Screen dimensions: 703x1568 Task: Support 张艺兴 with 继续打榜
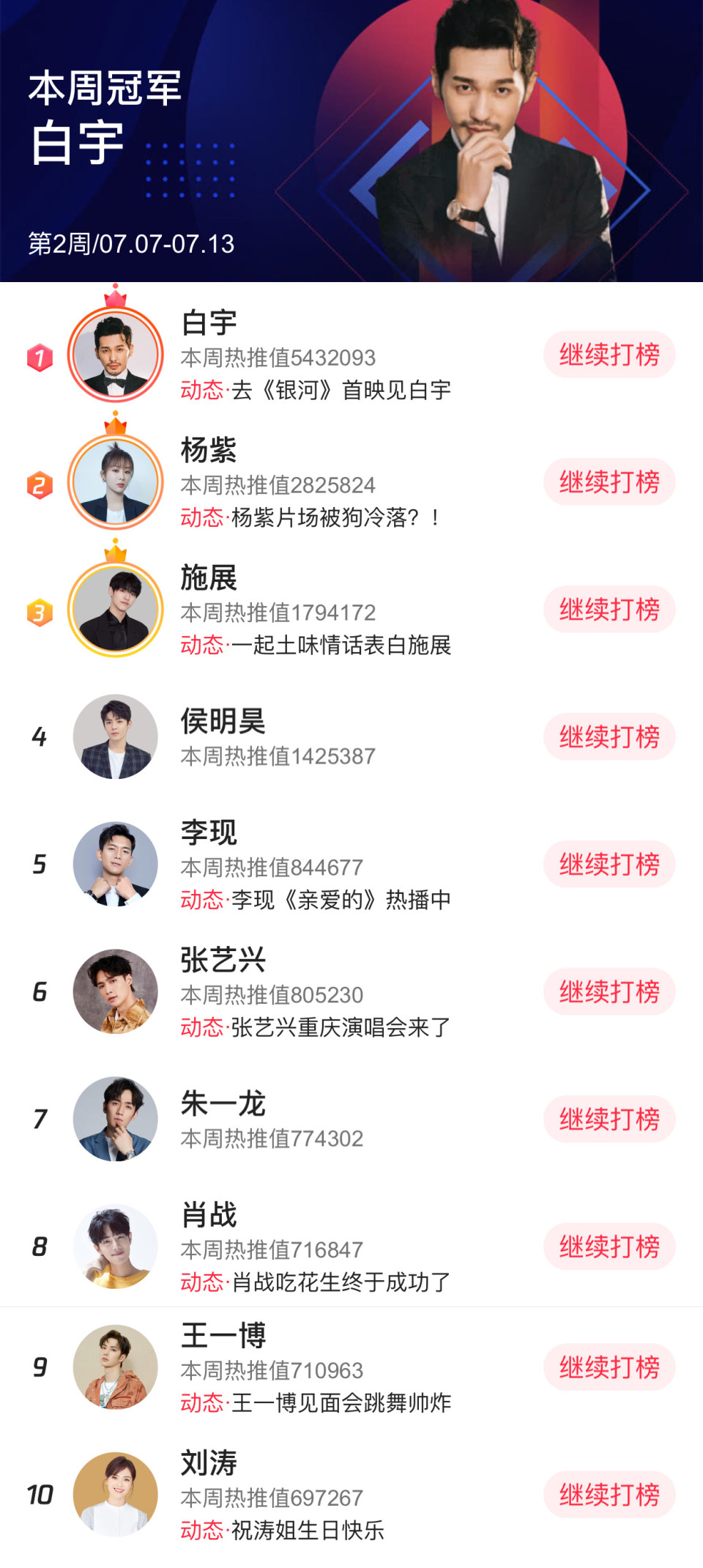click(x=609, y=992)
